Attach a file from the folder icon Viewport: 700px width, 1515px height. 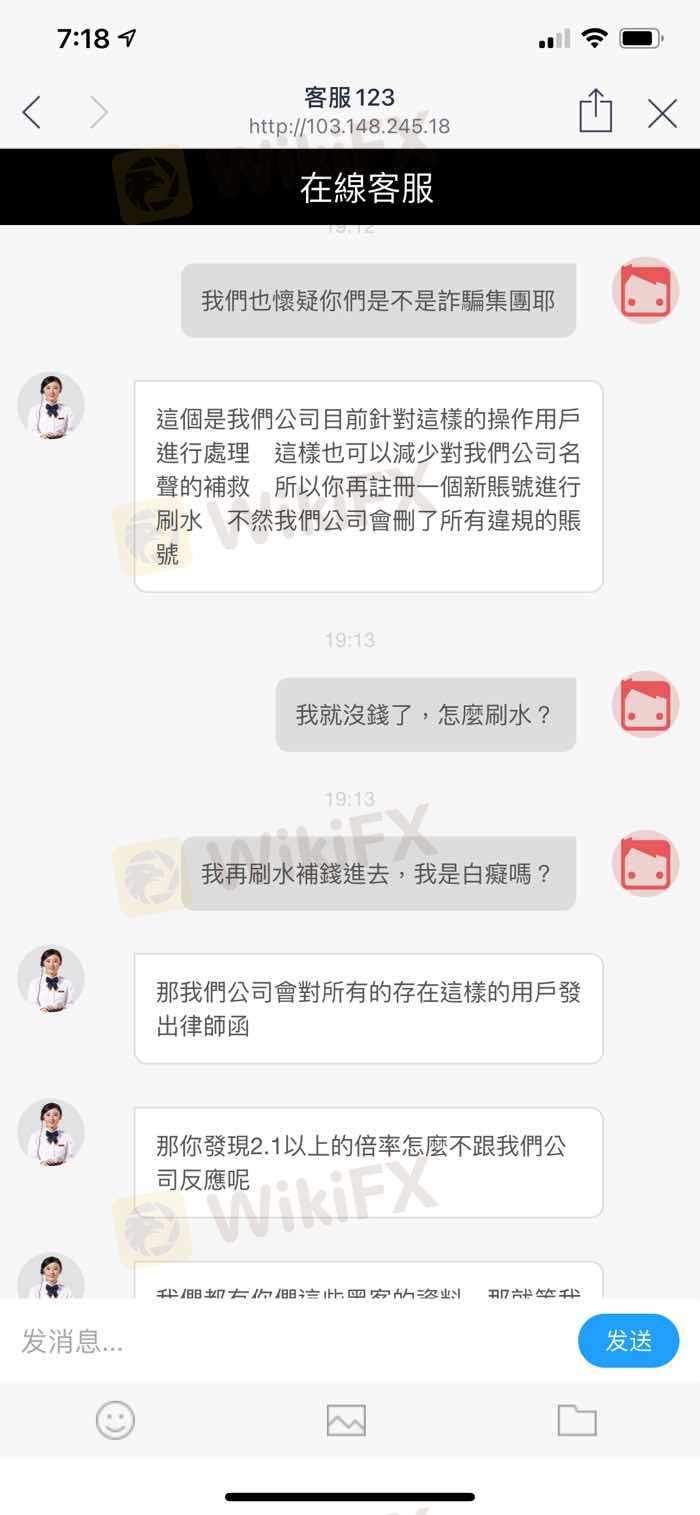[x=576, y=1420]
